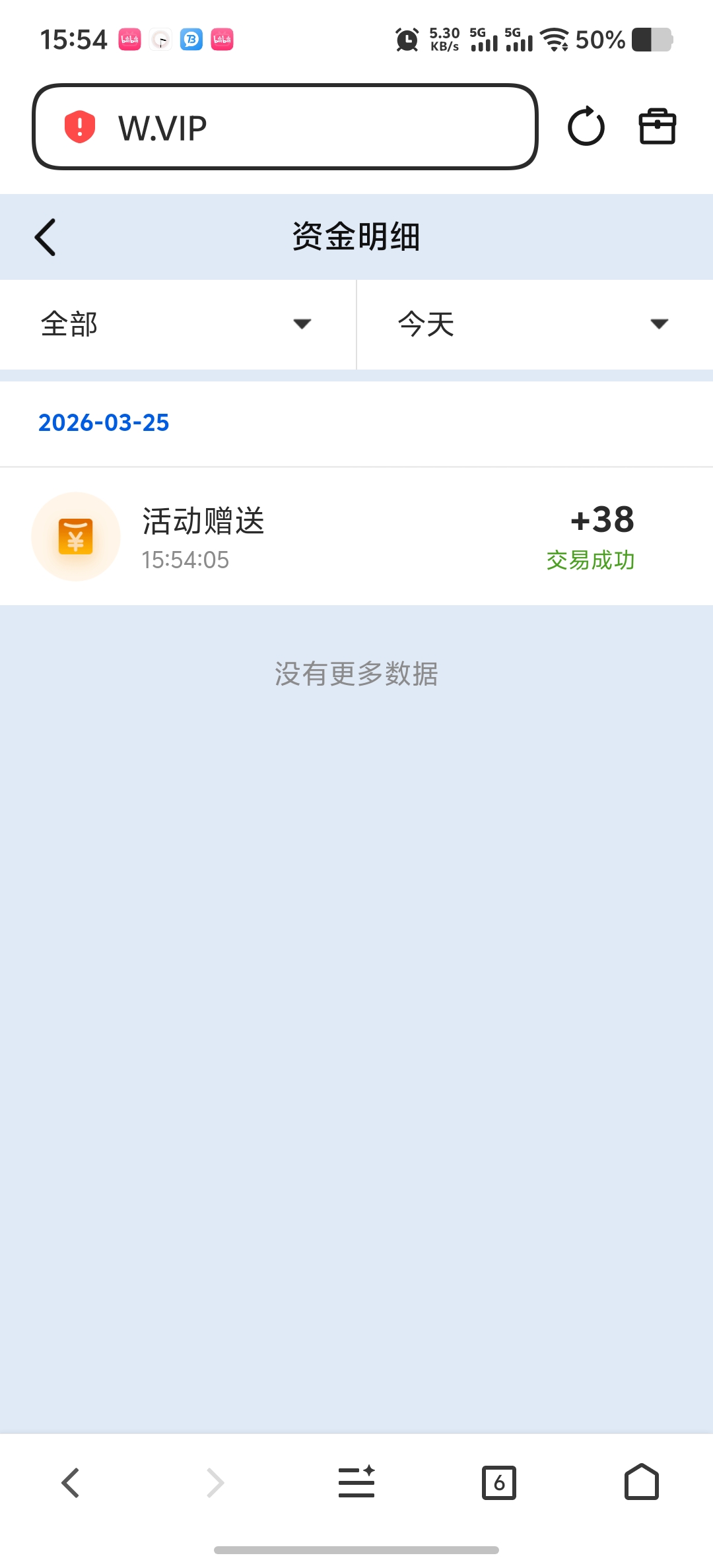The height and width of the screenshot is (1568, 713).
Task: Tap the dropdown arrow next to 全部
Action: [x=301, y=325]
